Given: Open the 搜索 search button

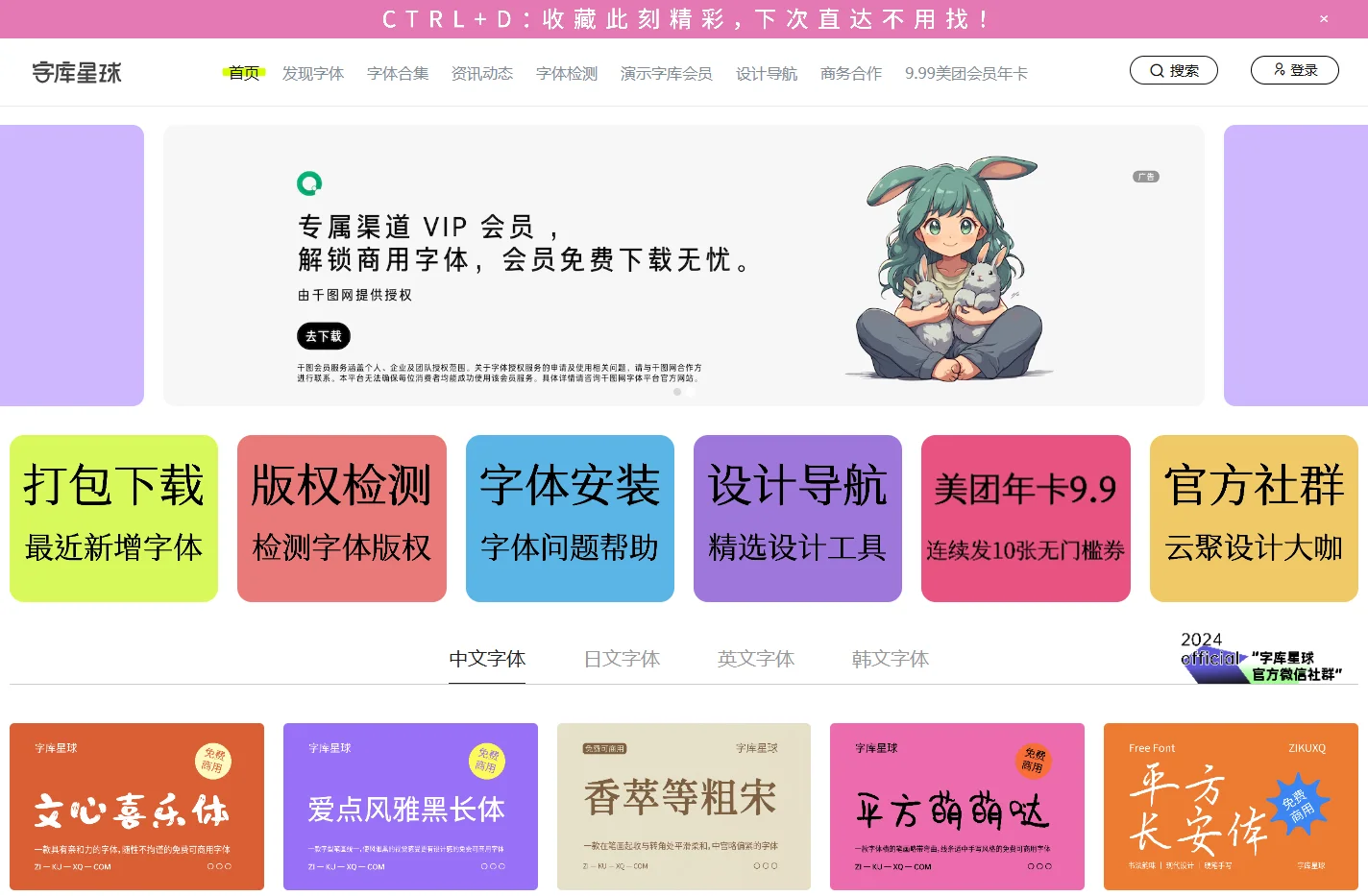Looking at the screenshot, I should (x=1173, y=70).
